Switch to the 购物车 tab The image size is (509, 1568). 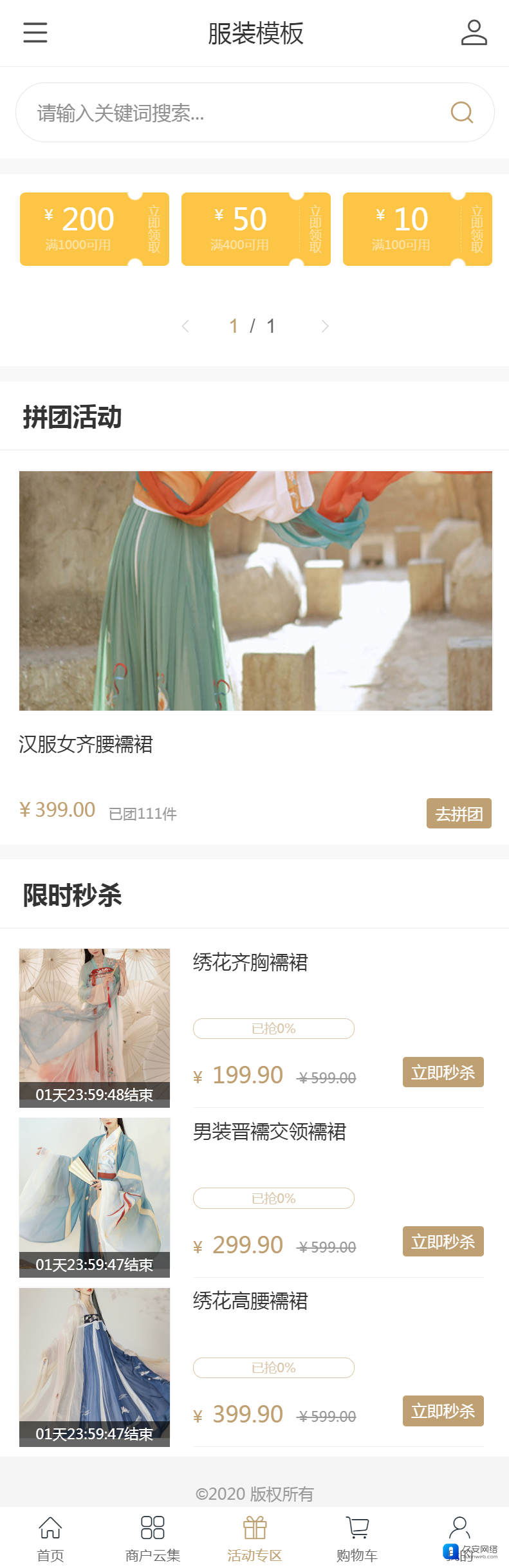(x=357, y=1537)
